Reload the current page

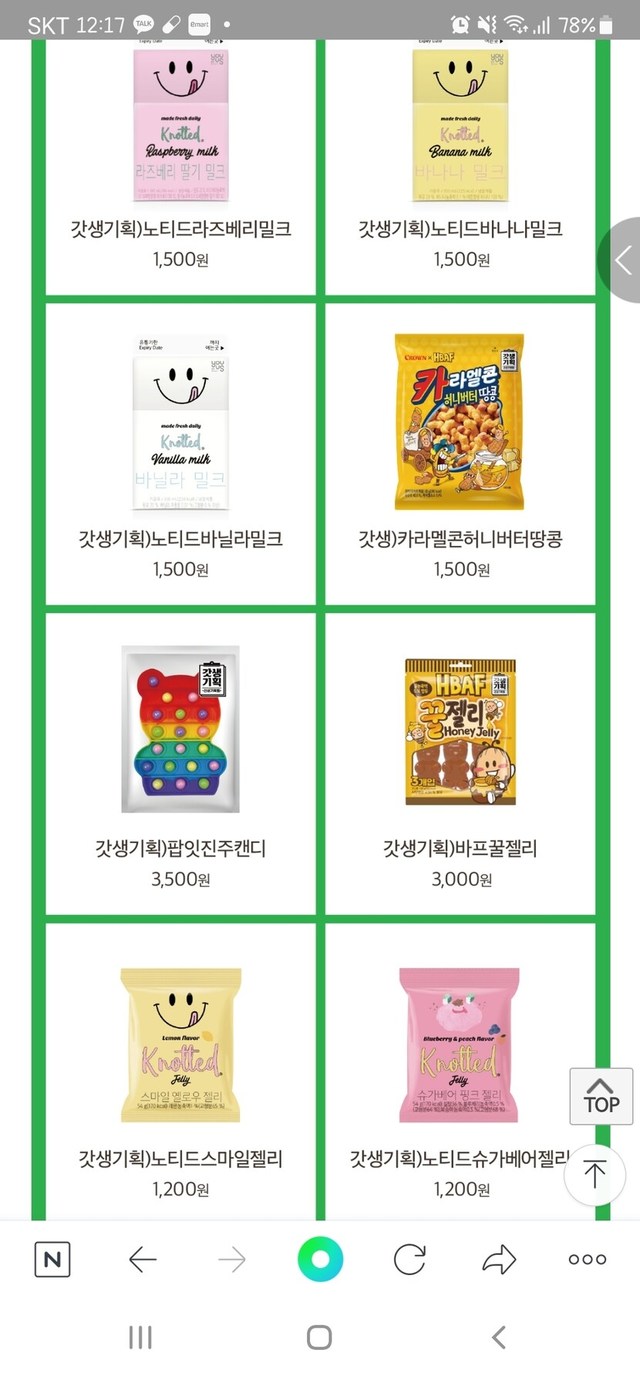click(409, 1260)
